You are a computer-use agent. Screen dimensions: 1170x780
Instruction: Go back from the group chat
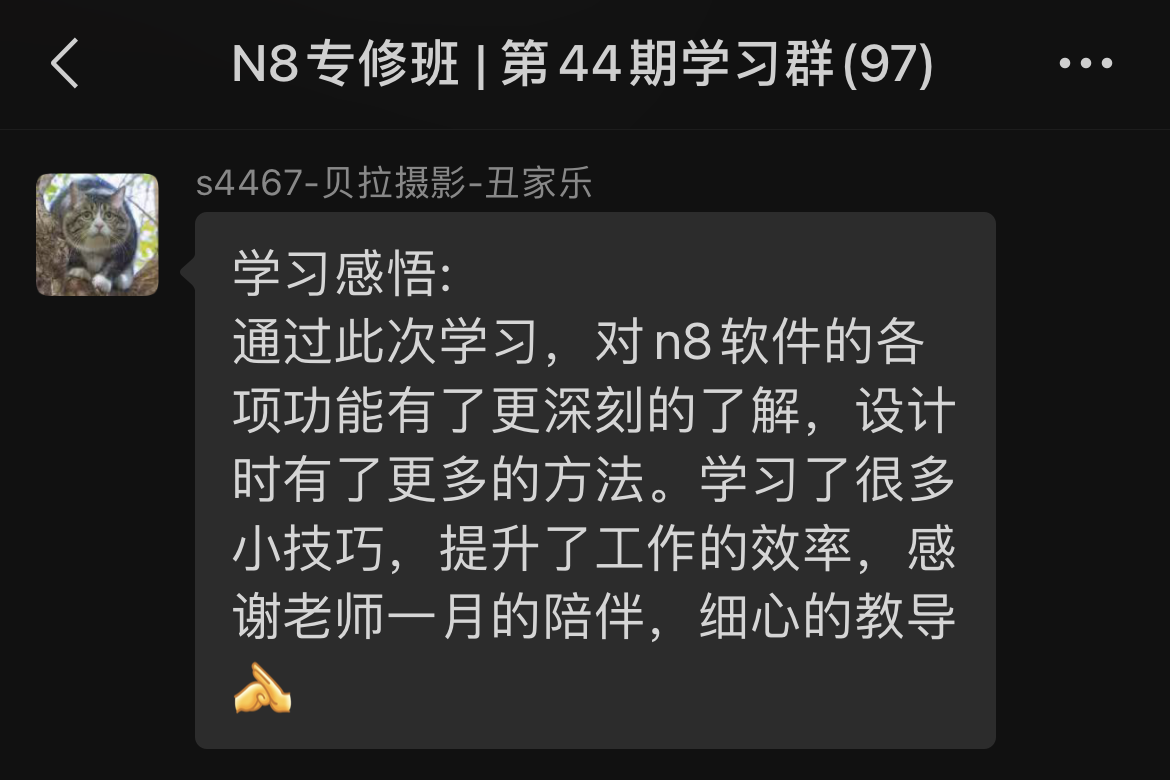click(65, 65)
